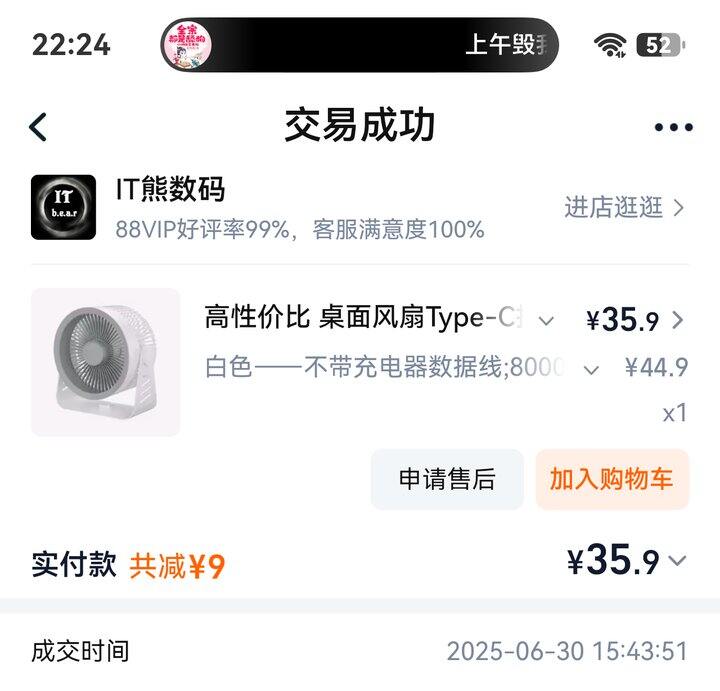Screen dimensions: 720x691
Task: Tap 申请售后 to request after-sales
Action: tap(447, 479)
